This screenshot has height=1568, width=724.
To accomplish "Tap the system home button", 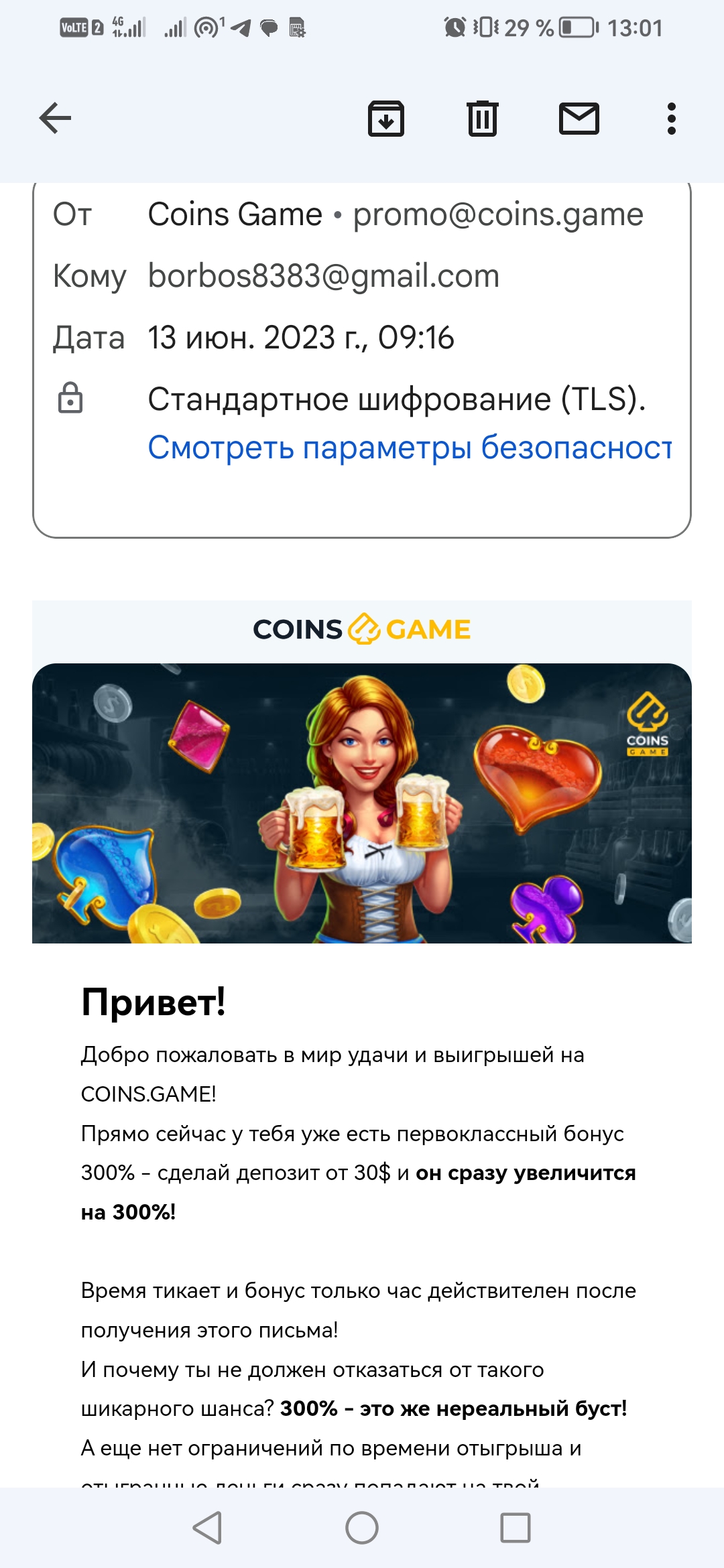I will 362,1528.
